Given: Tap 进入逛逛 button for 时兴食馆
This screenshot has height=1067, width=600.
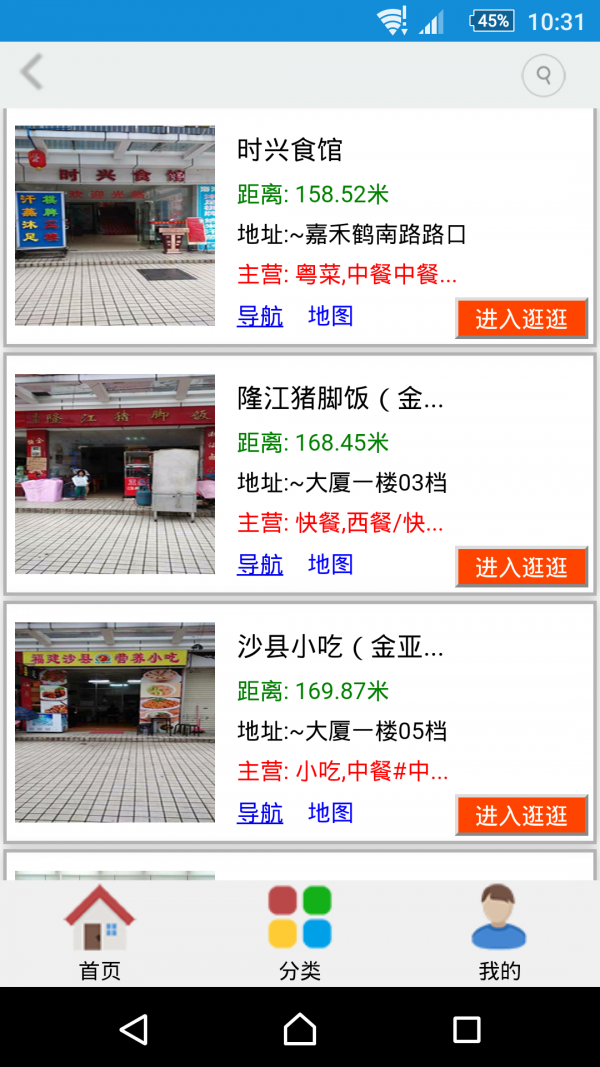Looking at the screenshot, I should tap(521, 319).
